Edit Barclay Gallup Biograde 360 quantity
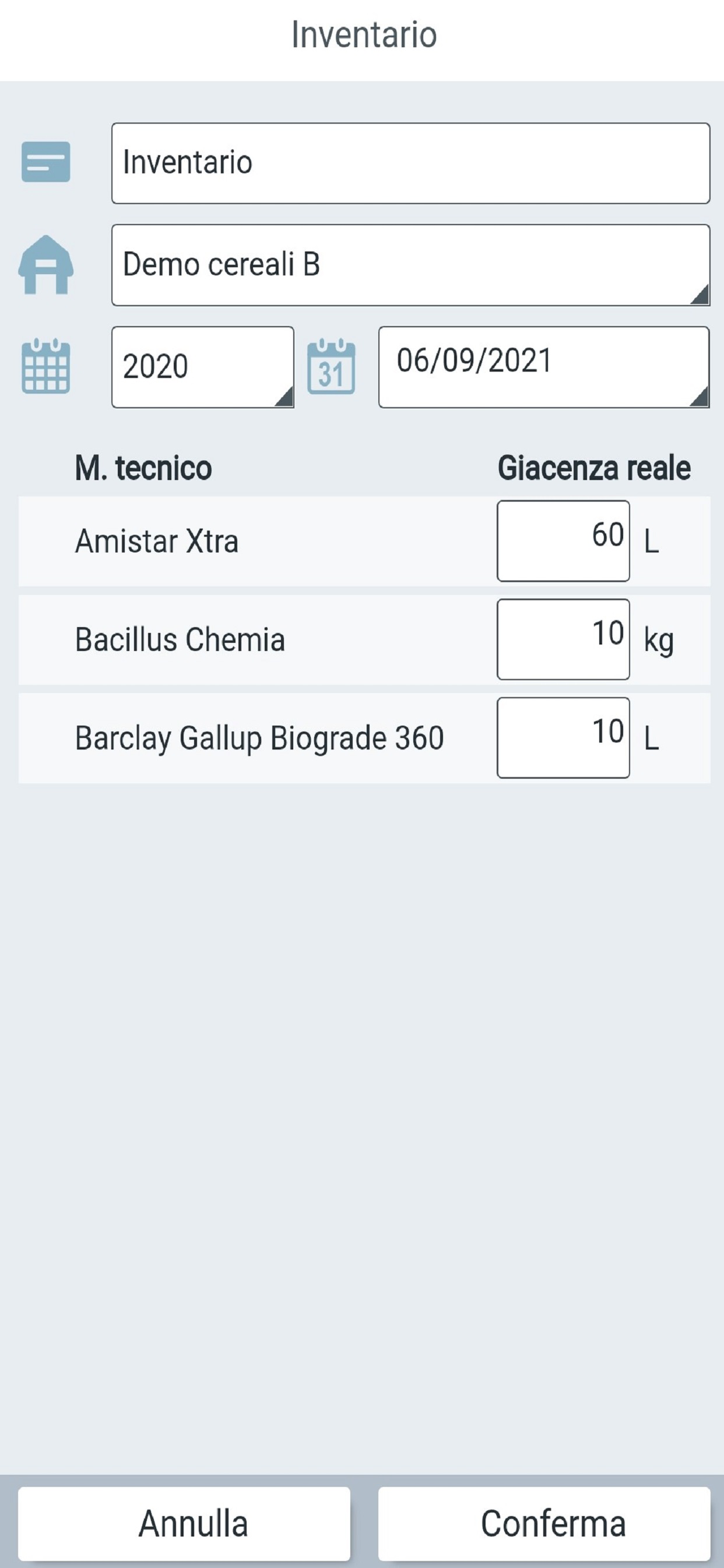Image resolution: width=724 pixels, height=1568 pixels. coord(563,738)
